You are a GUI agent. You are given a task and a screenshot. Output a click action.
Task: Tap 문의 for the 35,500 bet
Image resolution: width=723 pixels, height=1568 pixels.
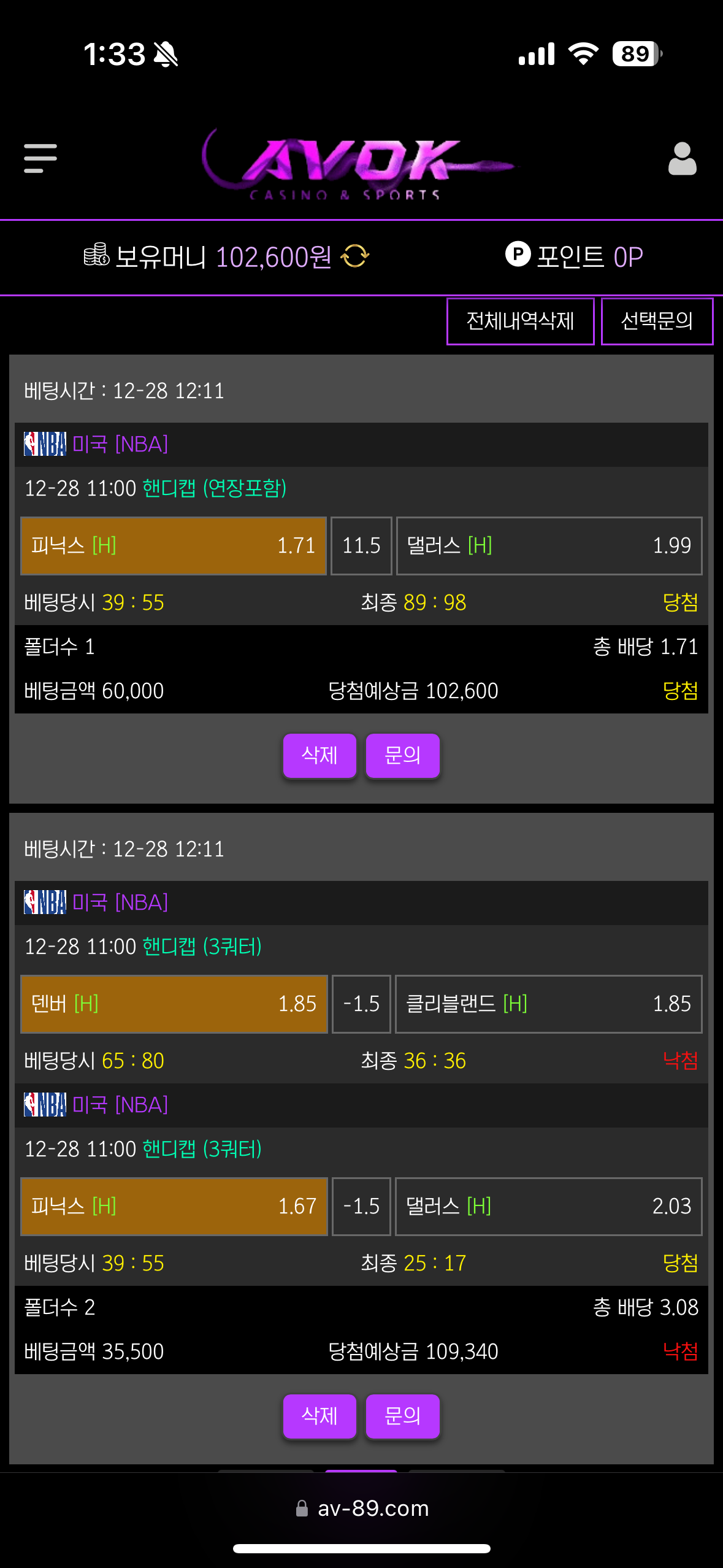(402, 1416)
